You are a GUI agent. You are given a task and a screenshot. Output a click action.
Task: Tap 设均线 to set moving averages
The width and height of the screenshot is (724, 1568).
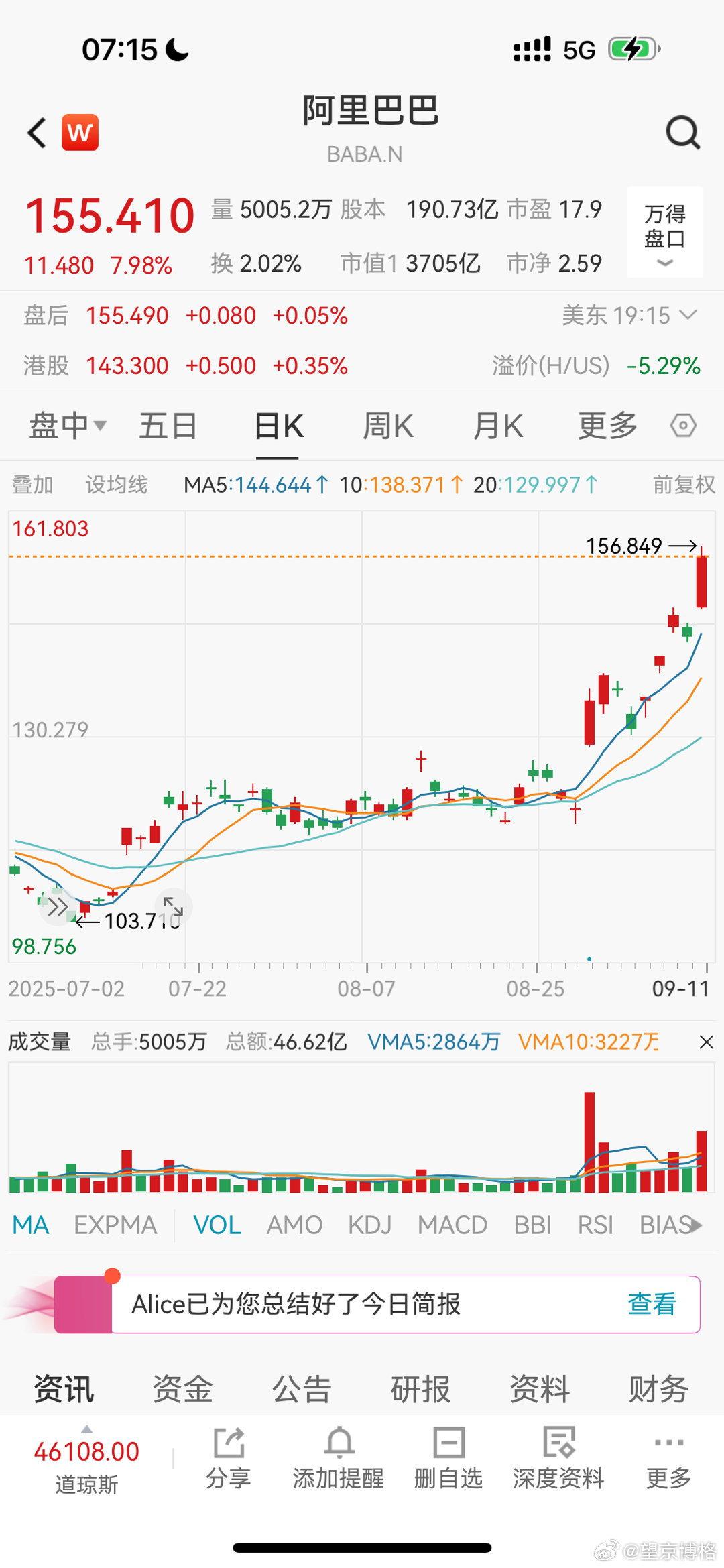(x=117, y=485)
